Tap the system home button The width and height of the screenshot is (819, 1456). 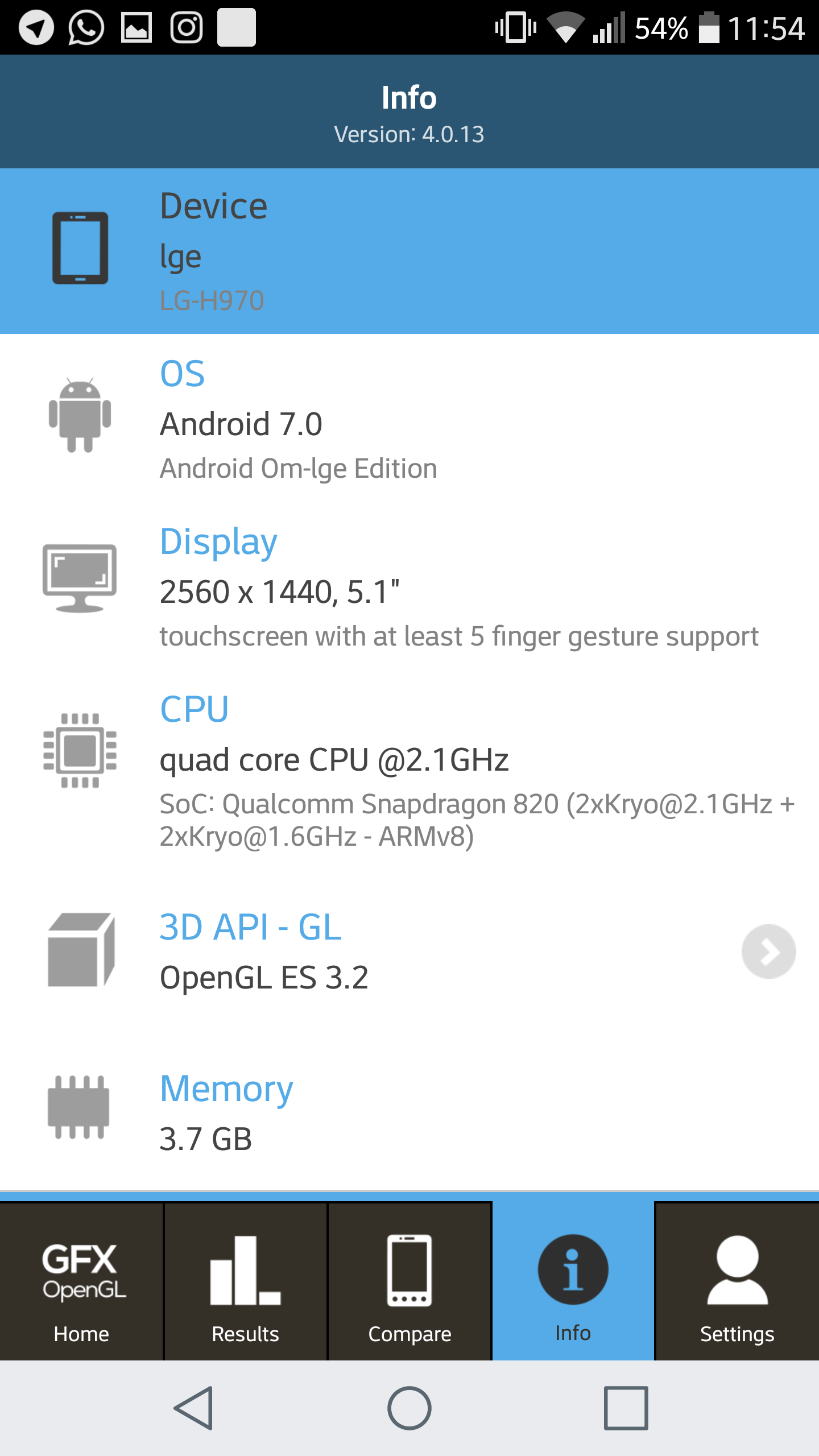409,1408
